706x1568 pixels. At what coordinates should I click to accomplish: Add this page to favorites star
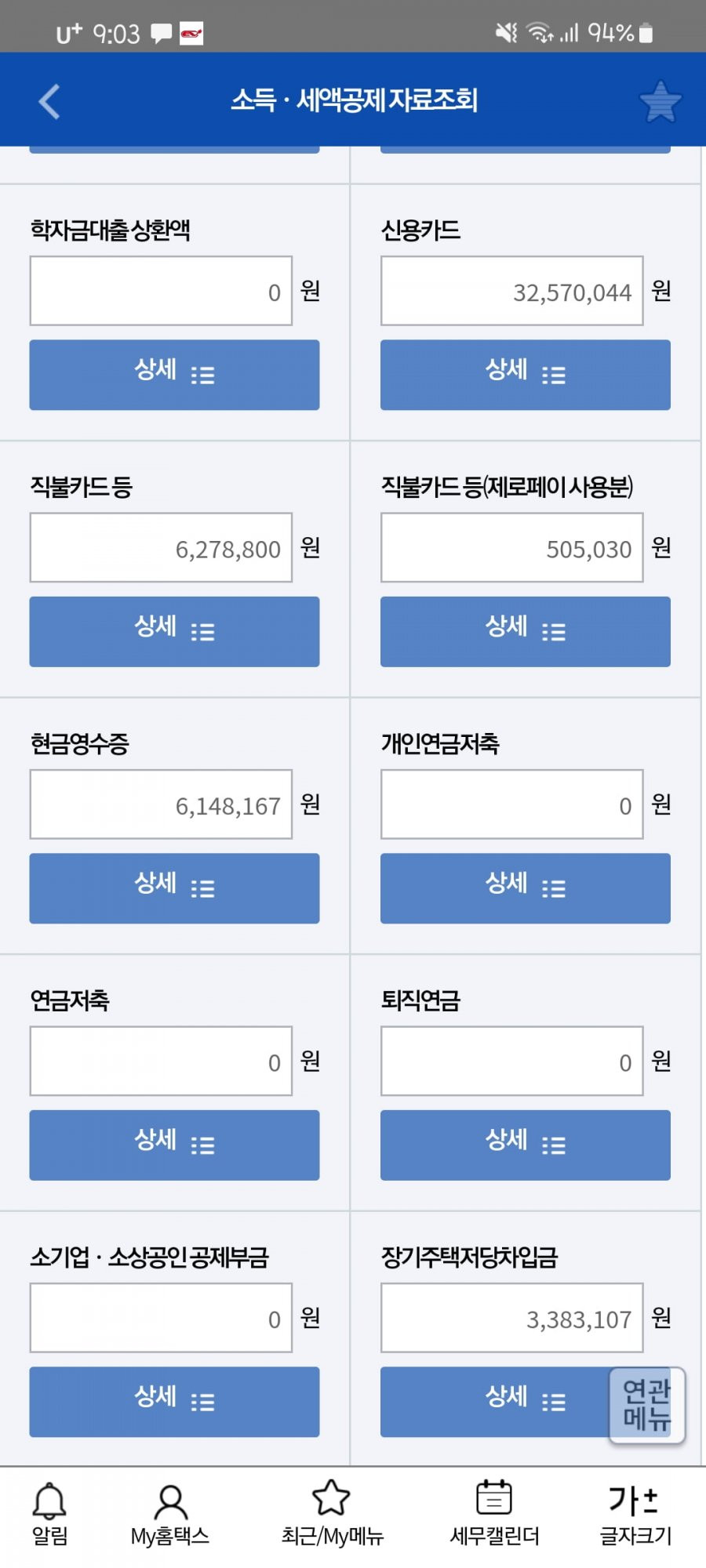[x=661, y=102]
